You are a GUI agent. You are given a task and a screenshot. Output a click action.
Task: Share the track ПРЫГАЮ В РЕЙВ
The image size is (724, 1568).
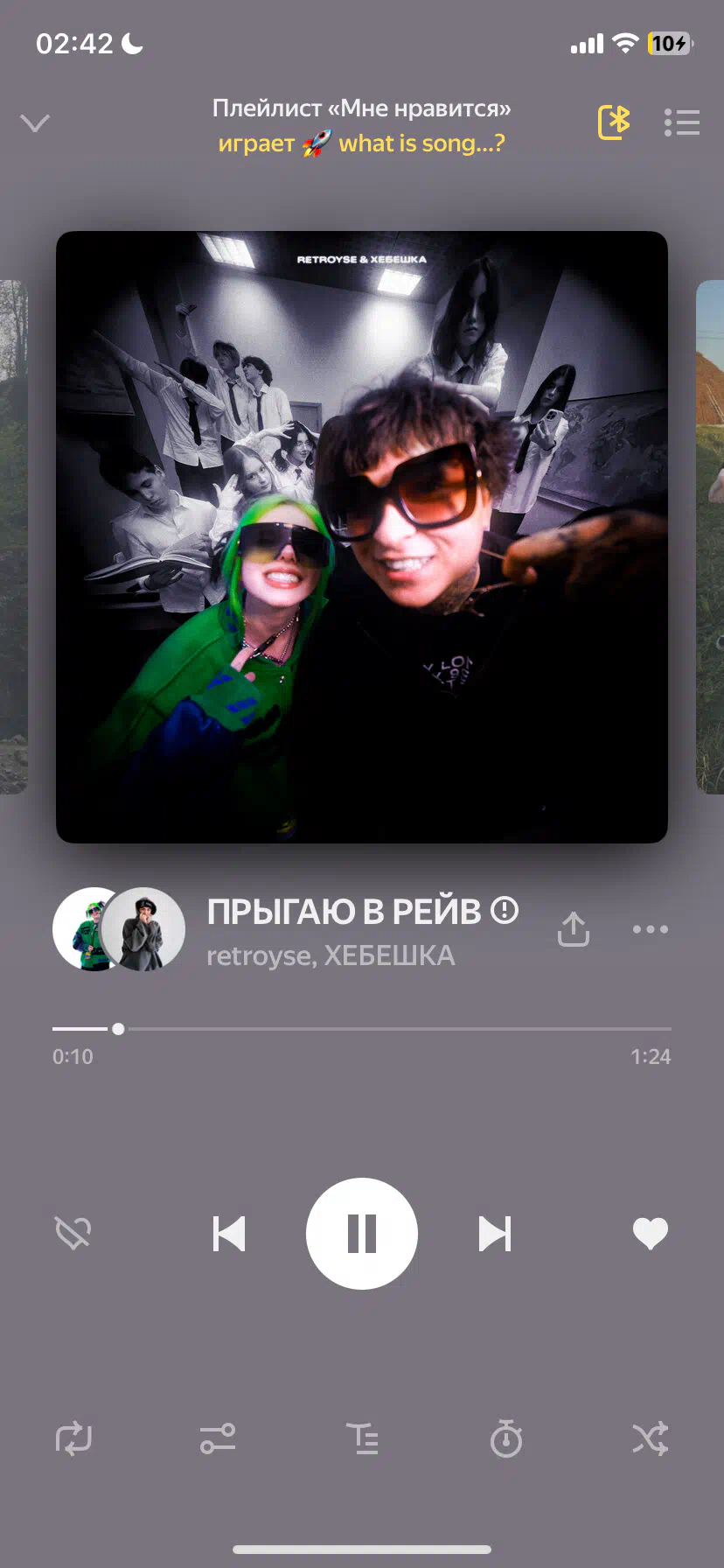(574, 929)
